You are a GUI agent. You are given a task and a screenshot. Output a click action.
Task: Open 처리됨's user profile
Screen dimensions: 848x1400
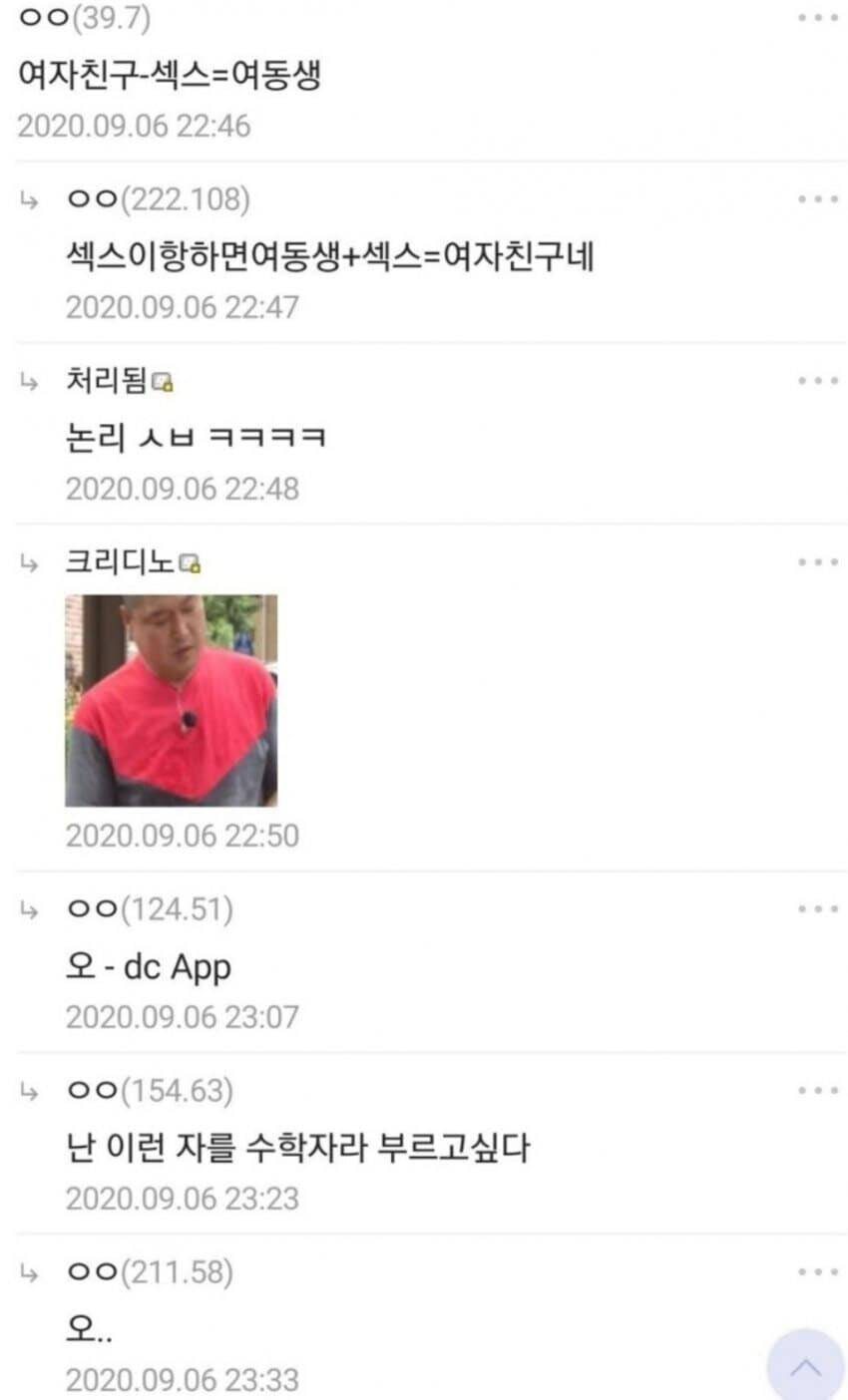[107, 381]
